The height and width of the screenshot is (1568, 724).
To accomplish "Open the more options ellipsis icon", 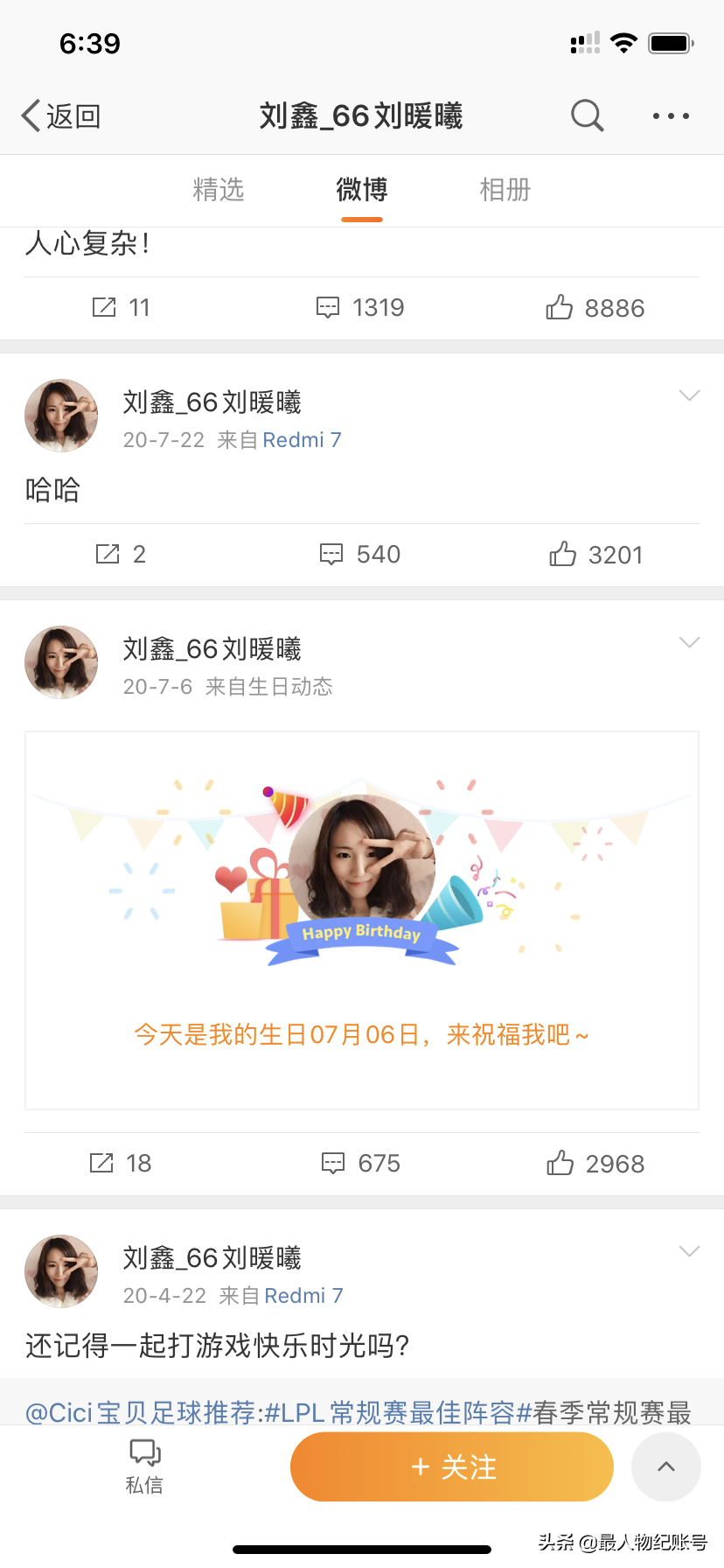I will (x=670, y=115).
